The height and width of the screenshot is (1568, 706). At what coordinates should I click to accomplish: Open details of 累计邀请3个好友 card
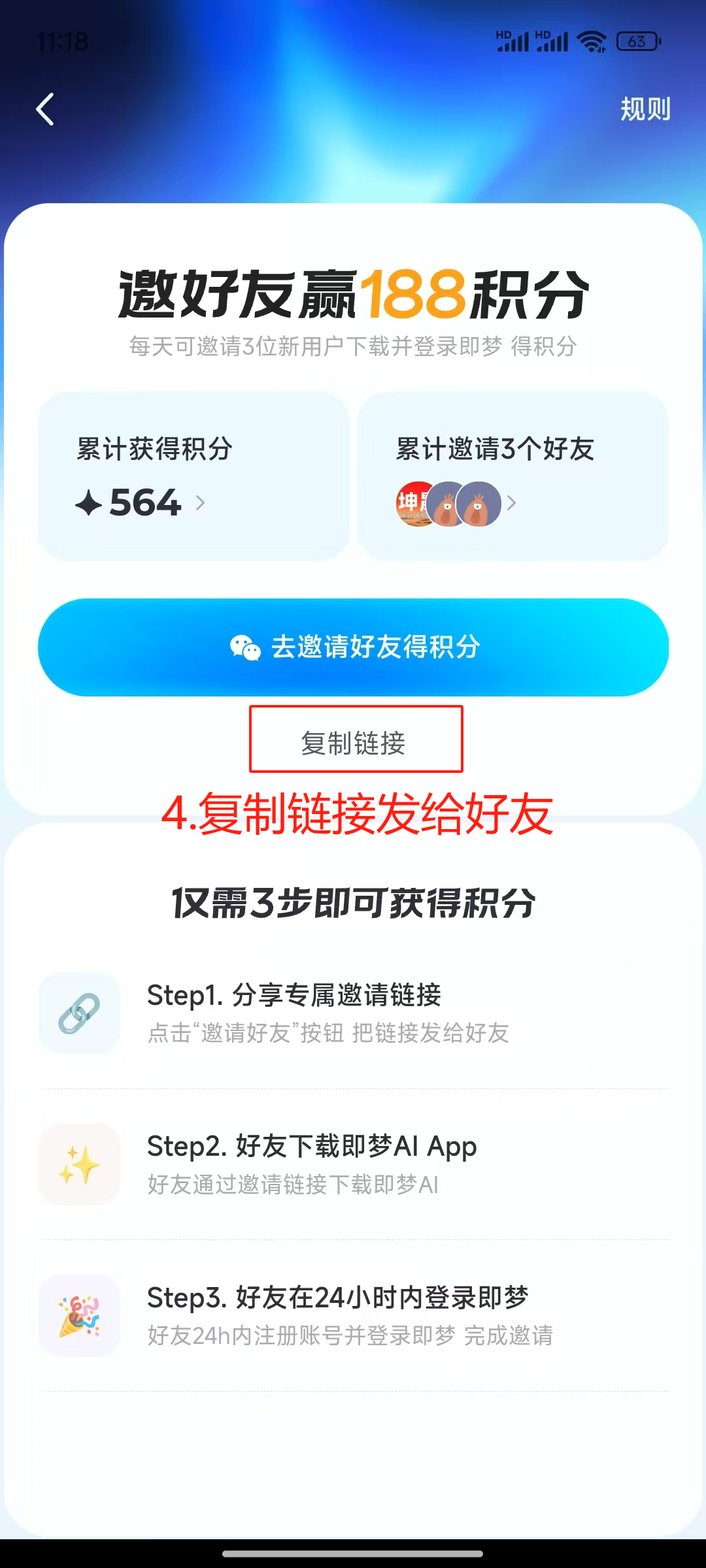(x=514, y=474)
